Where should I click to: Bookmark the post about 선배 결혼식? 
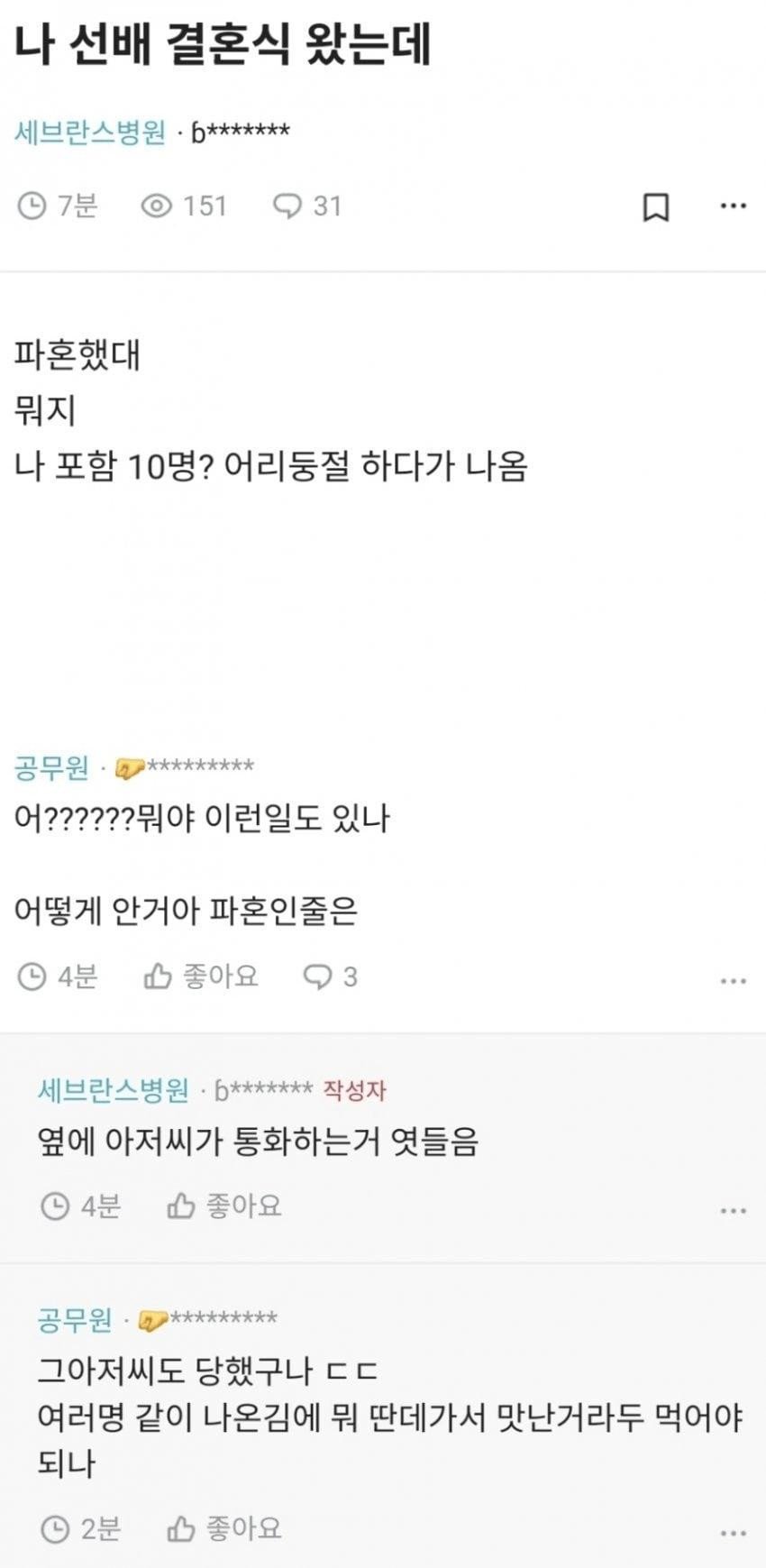655,206
